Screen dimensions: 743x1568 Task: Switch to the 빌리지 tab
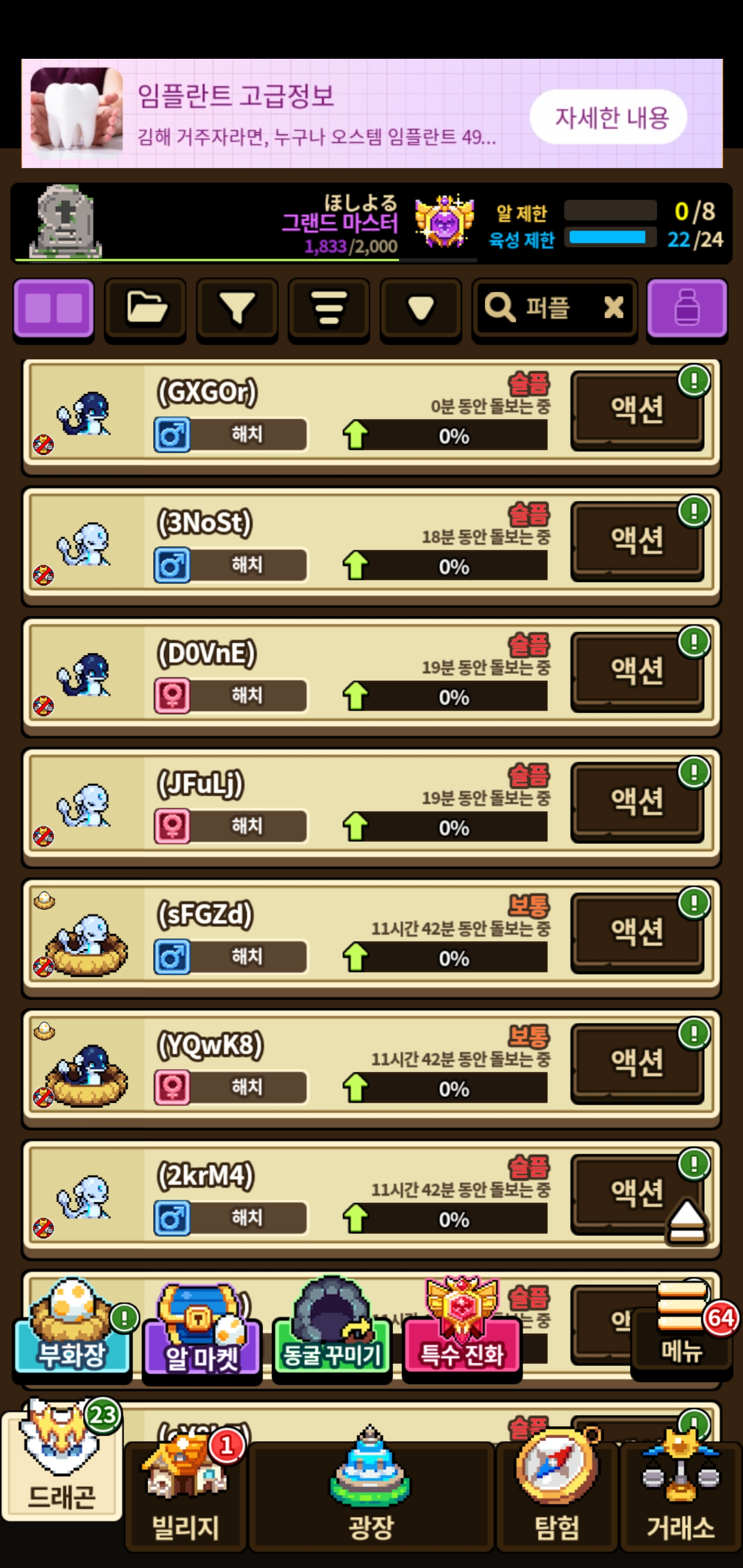pyautogui.click(x=186, y=1497)
